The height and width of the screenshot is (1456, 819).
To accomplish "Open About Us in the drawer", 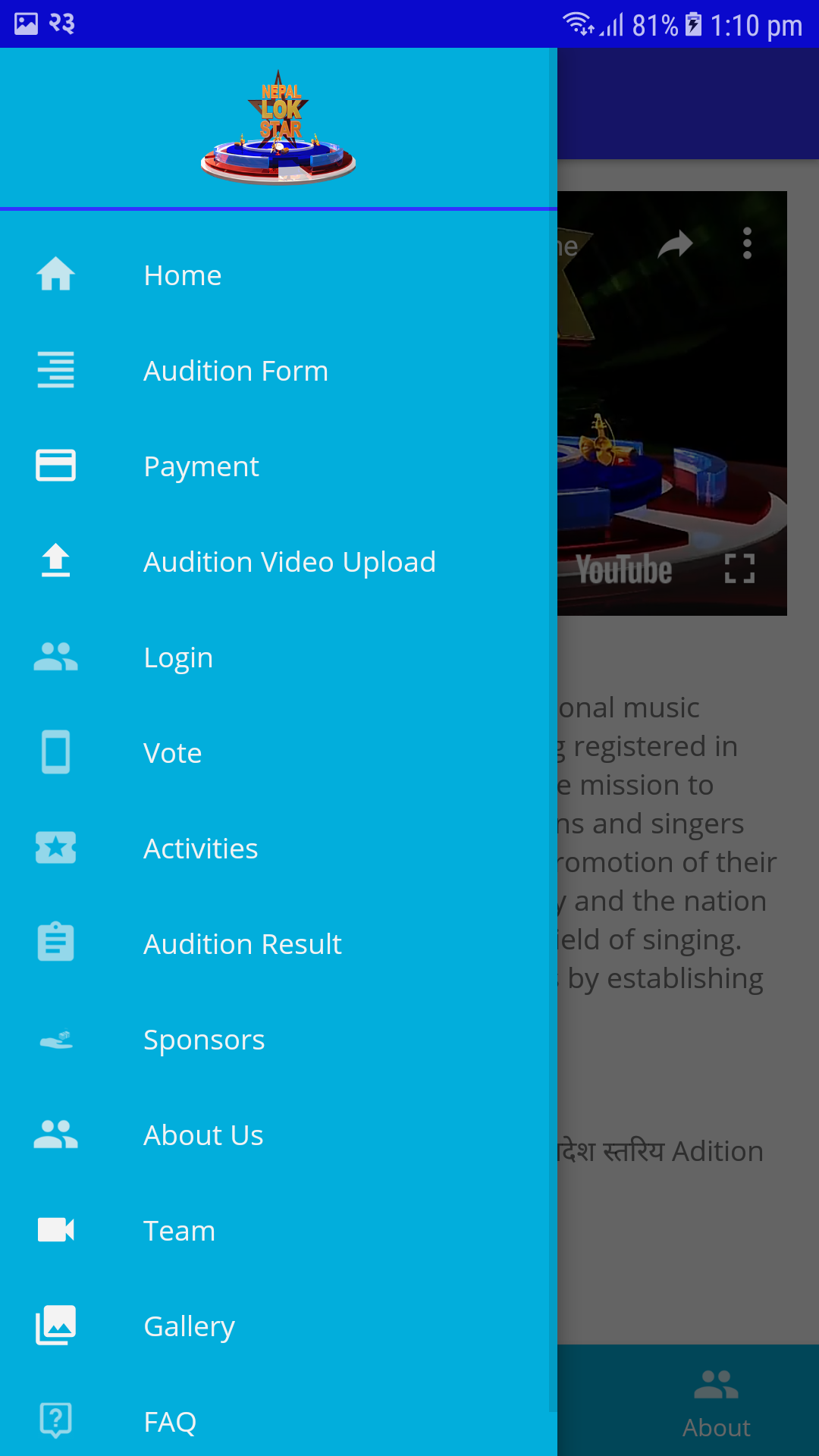I will tap(278, 1135).
